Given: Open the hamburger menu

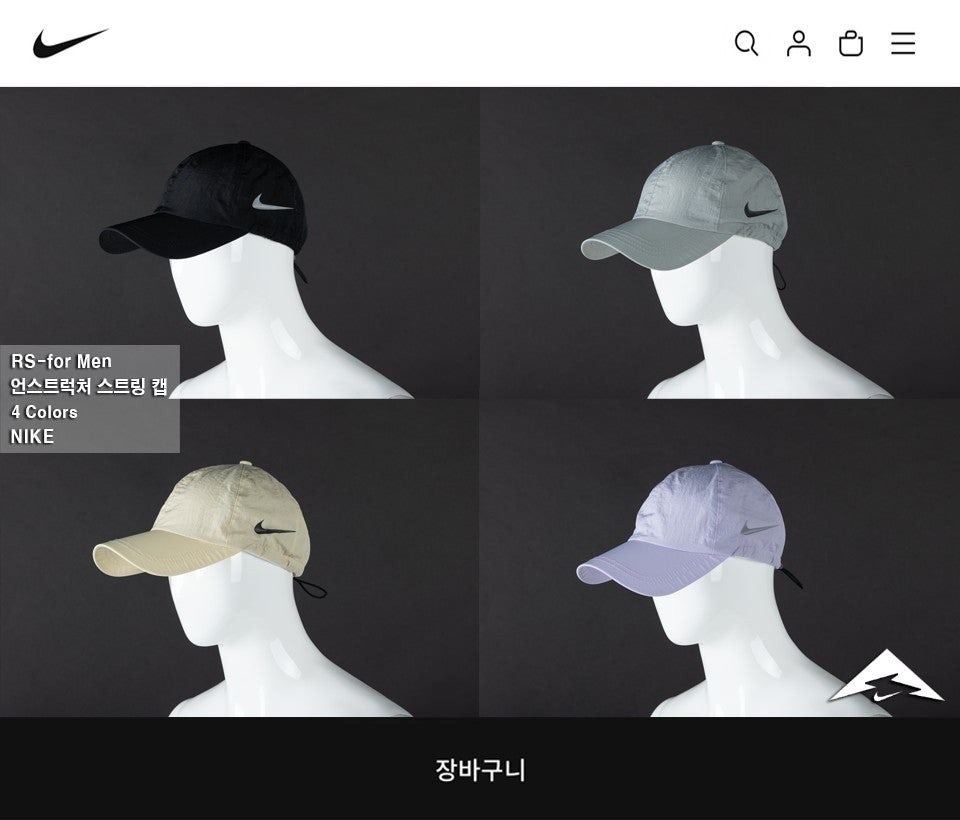Looking at the screenshot, I should (902, 43).
